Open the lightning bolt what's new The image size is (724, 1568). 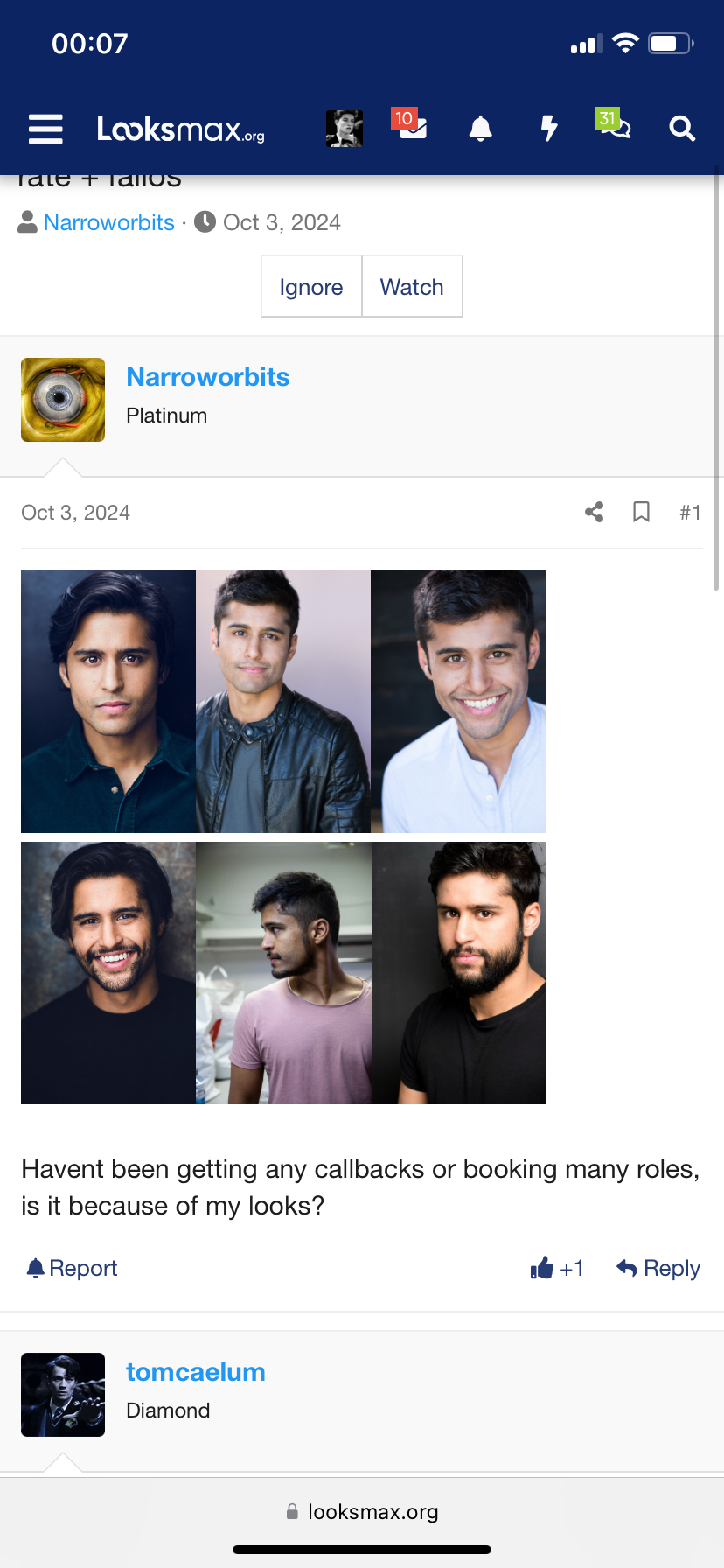point(549,129)
